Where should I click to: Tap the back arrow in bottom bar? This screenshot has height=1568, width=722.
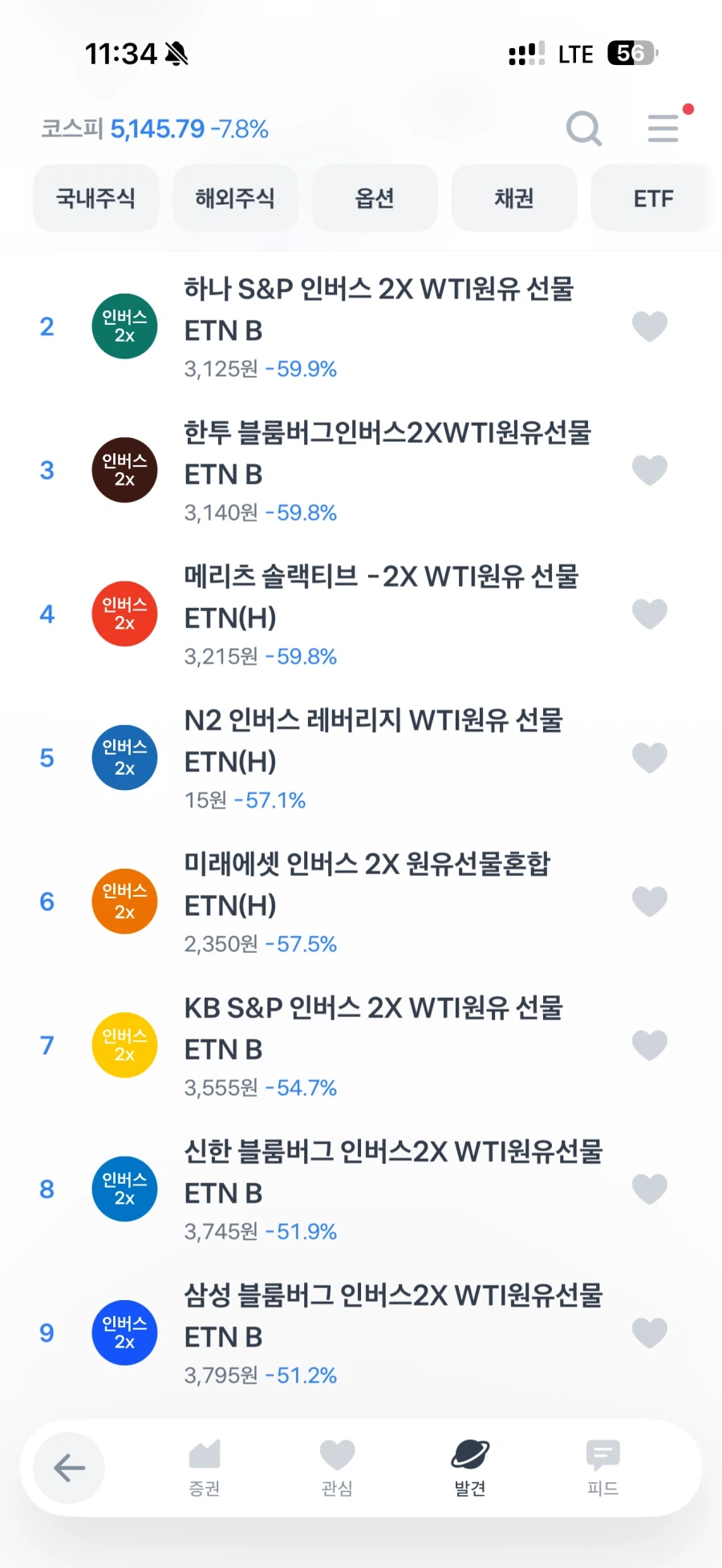[68, 1469]
